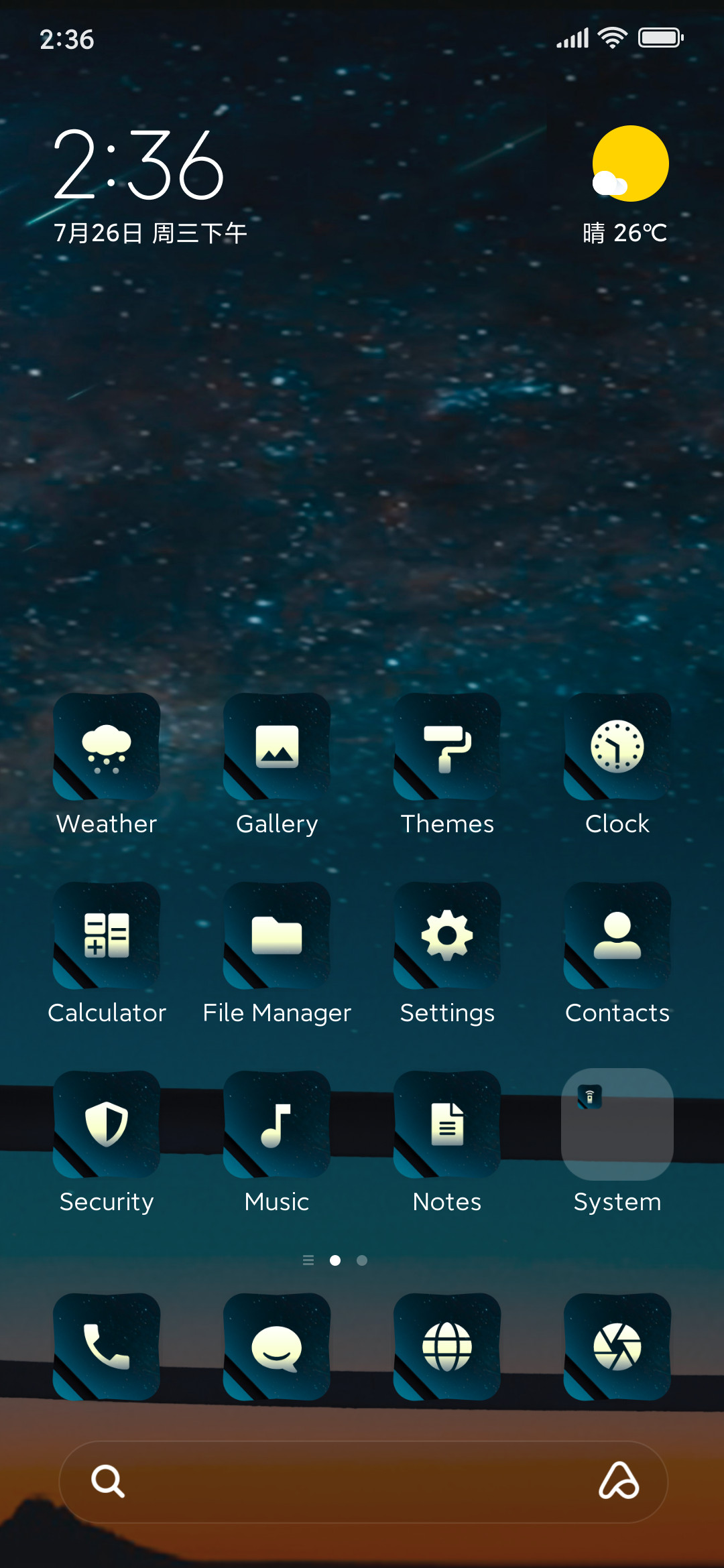The width and height of the screenshot is (724, 1568).
Task: Open the phone dialer in the dock
Action: (x=107, y=1347)
